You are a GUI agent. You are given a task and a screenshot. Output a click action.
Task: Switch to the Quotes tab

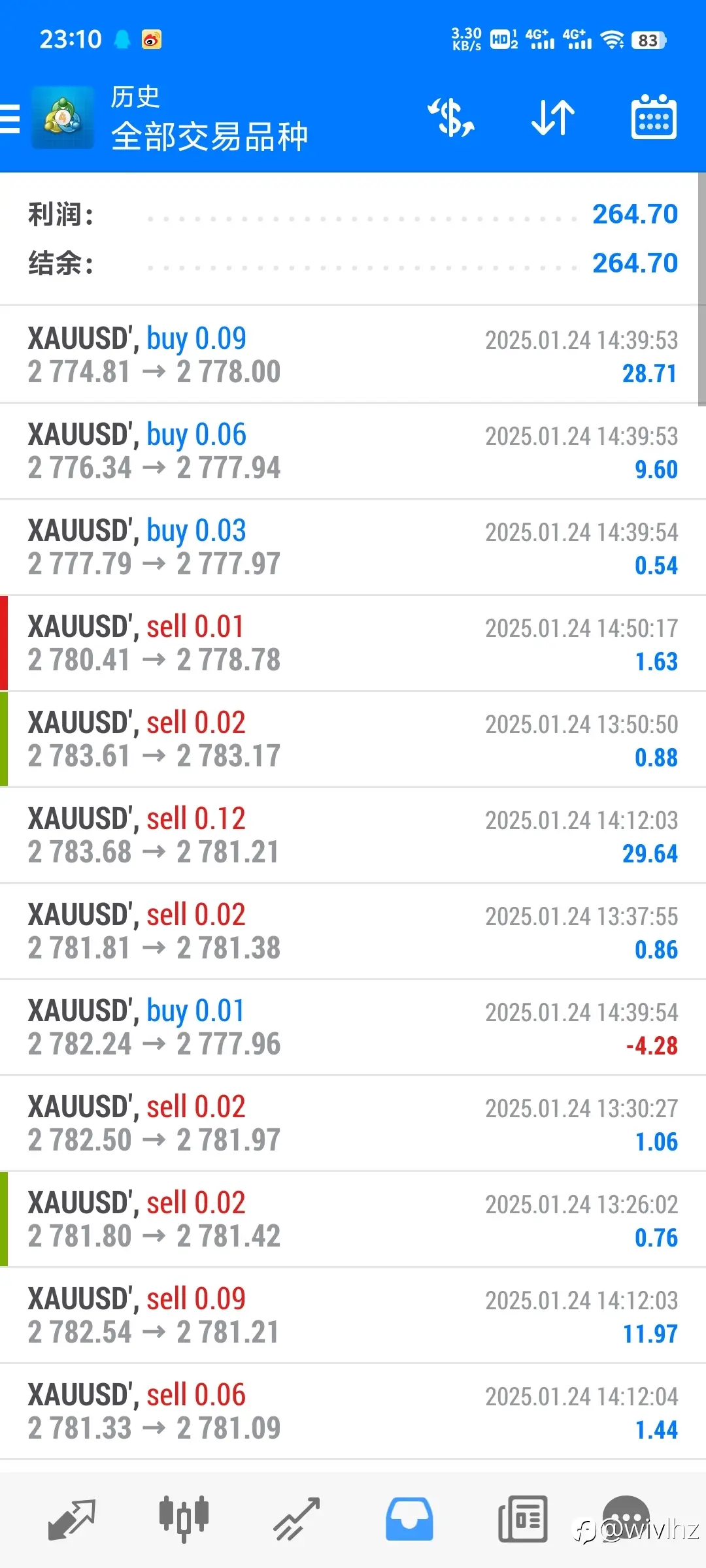pyautogui.click(x=72, y=1519)
